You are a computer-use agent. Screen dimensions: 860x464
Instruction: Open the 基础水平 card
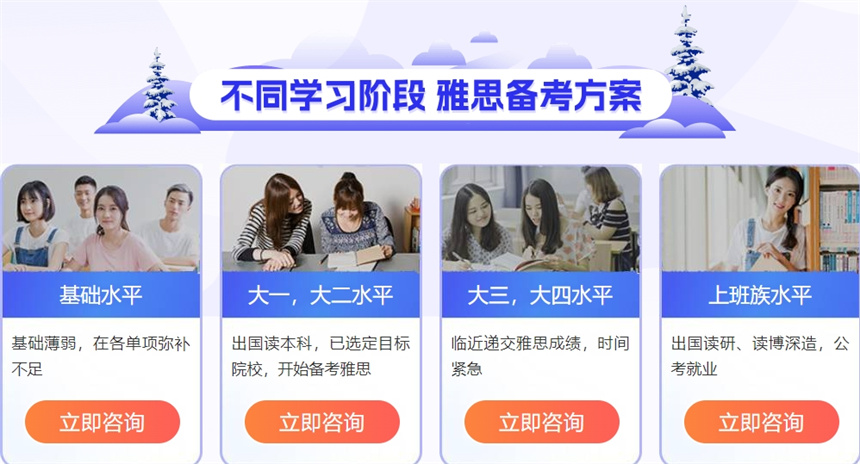101,294
